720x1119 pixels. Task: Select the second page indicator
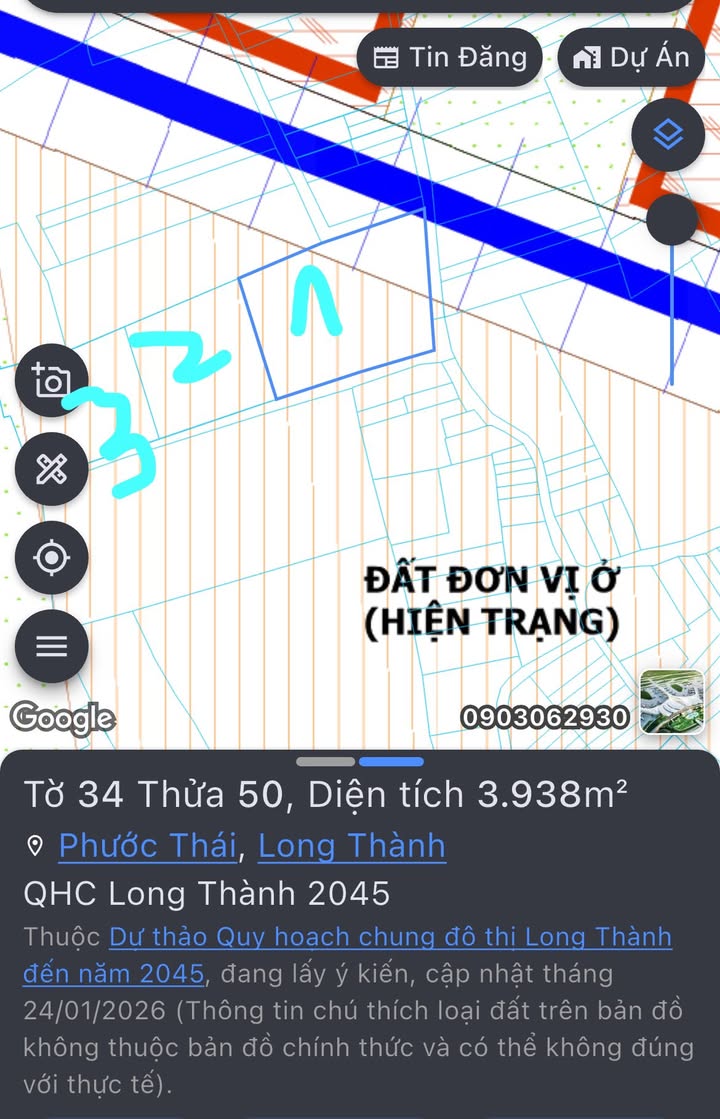(x=391, y=762)
